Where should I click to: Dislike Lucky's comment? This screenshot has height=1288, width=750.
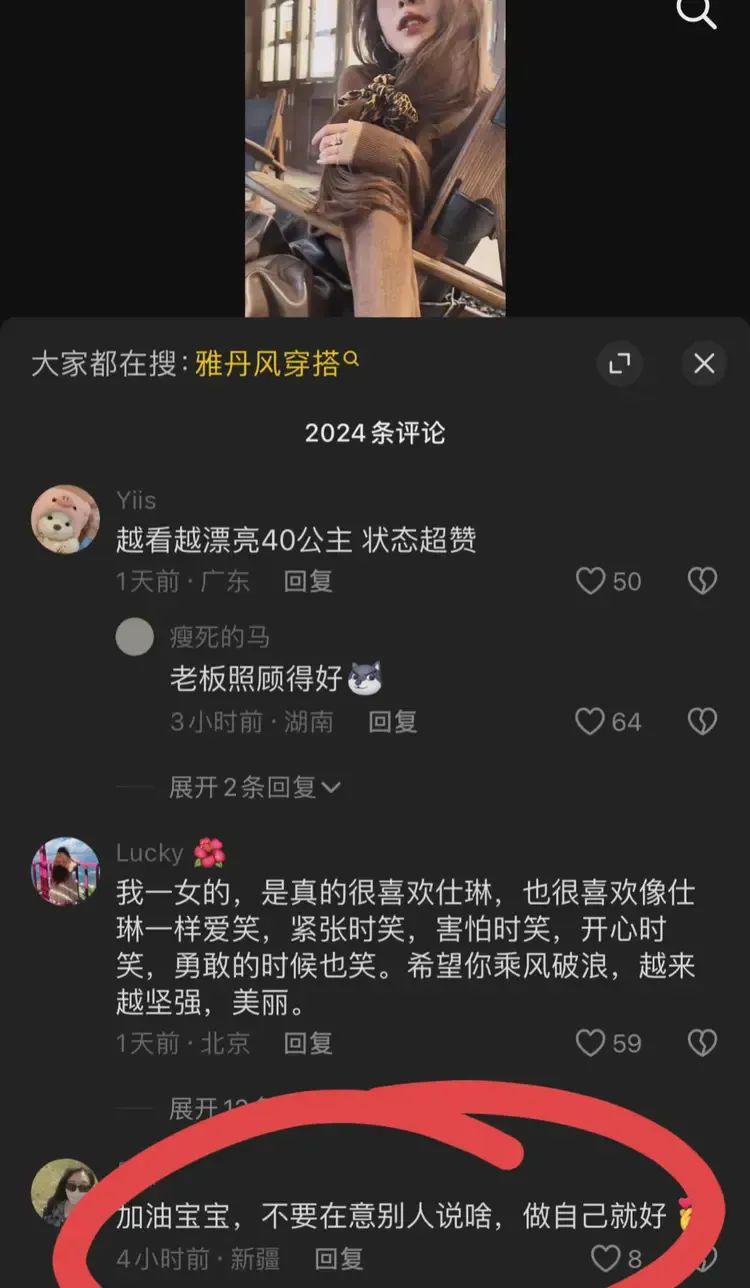[702, 1043]
